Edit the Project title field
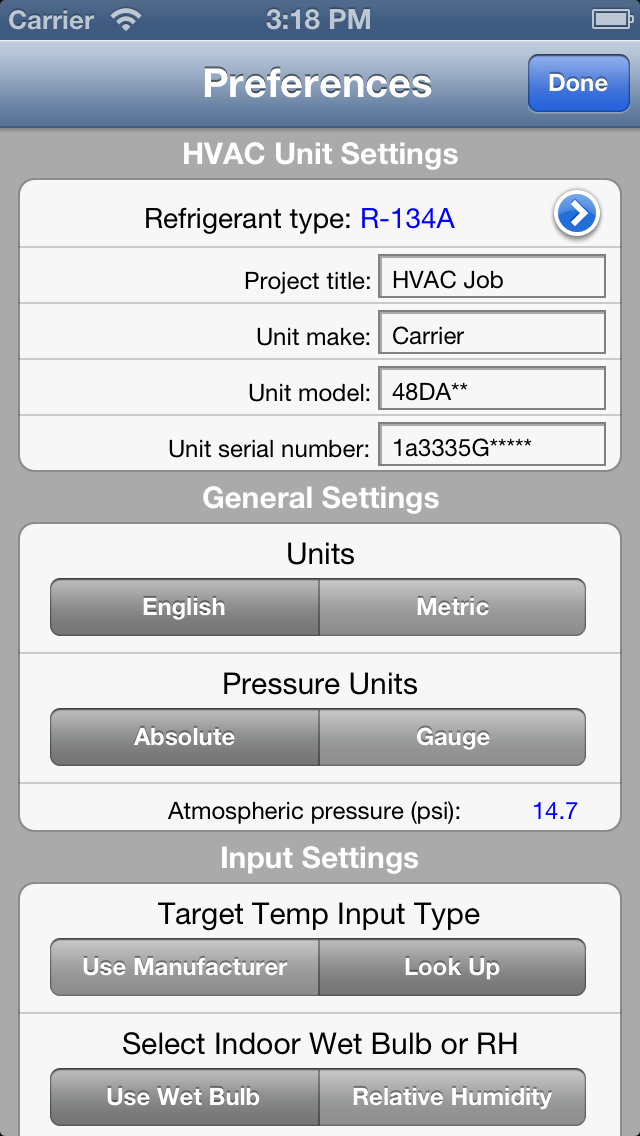Screen dimensions: 640x1136 pos(491,277)
